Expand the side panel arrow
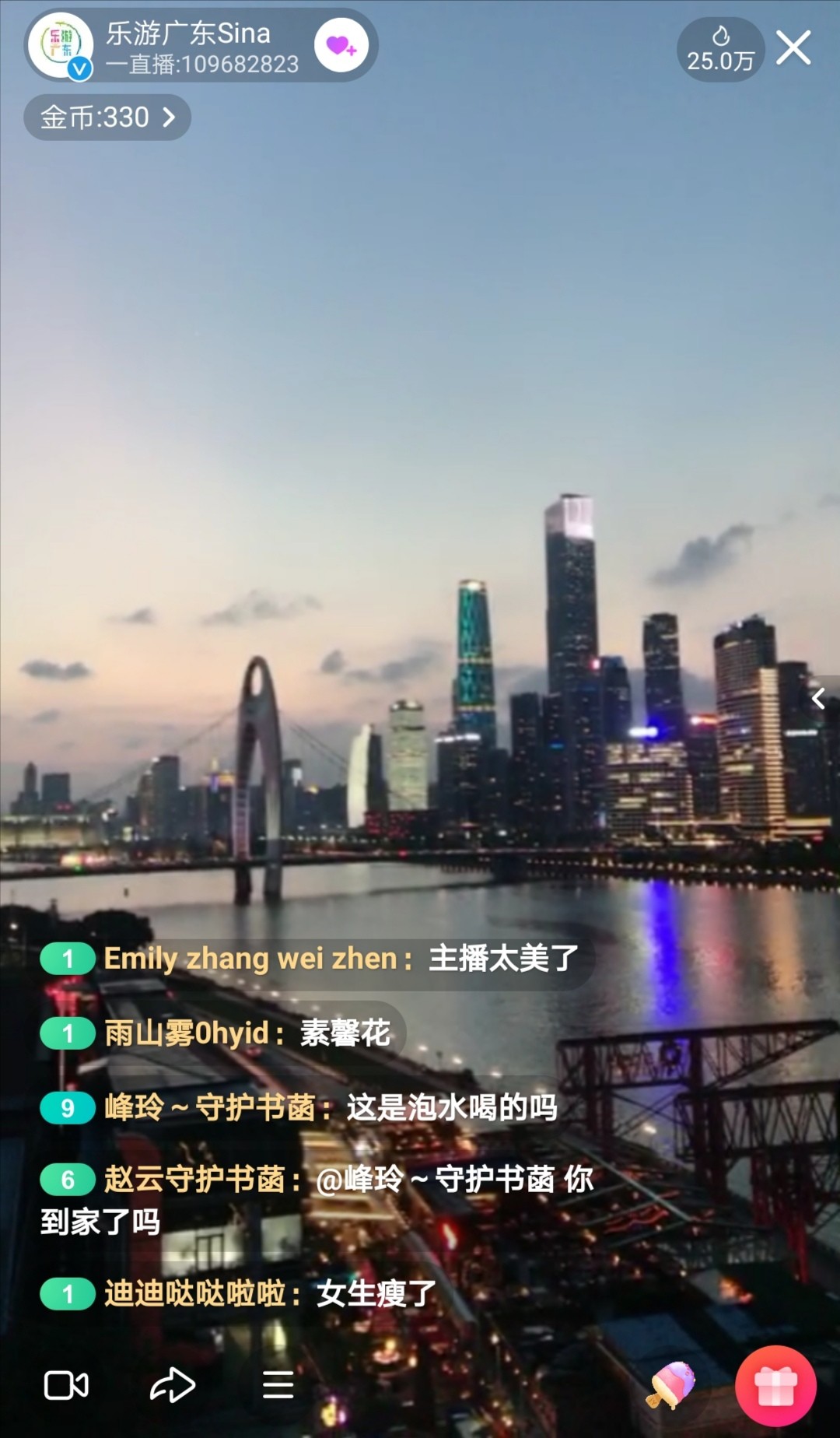The image size is (840, 1438). pyautogui.click(x=818, y=699)
